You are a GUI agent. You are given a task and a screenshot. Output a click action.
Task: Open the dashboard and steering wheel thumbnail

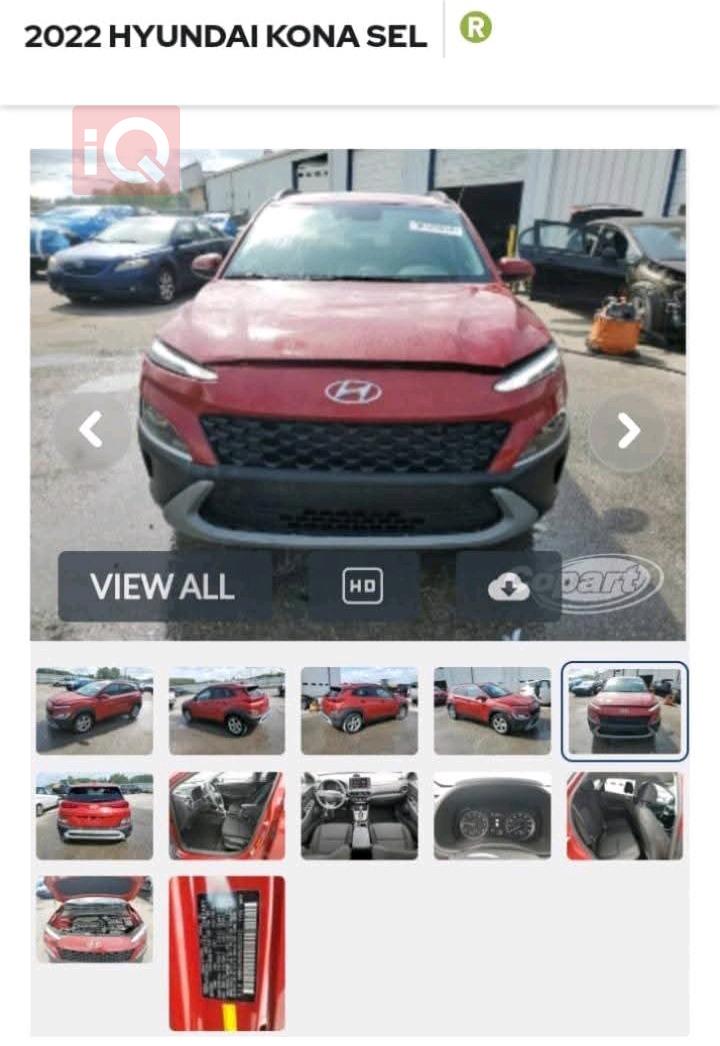tap(359, 815)
